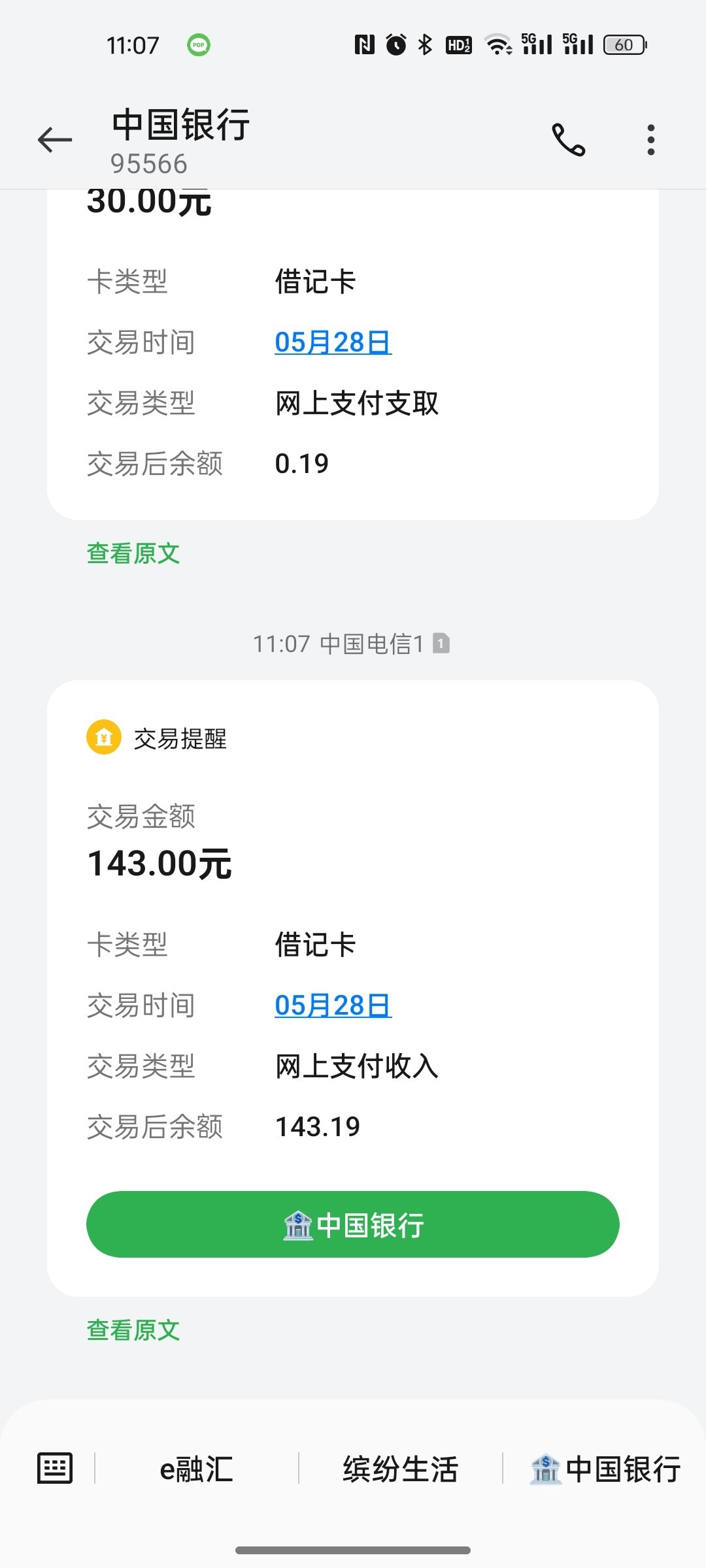Screen dimensions: 706x1568
Task: Go back using the arrow icon
Action: [55, 140]
